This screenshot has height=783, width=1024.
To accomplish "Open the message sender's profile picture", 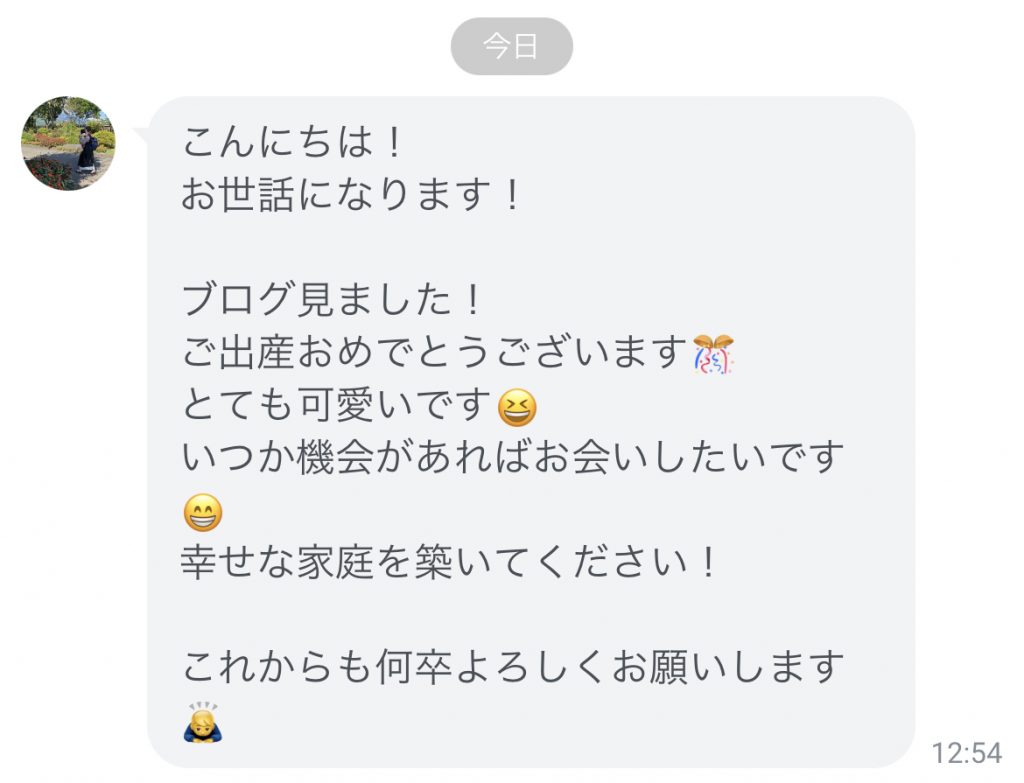I will click(68, 143).
